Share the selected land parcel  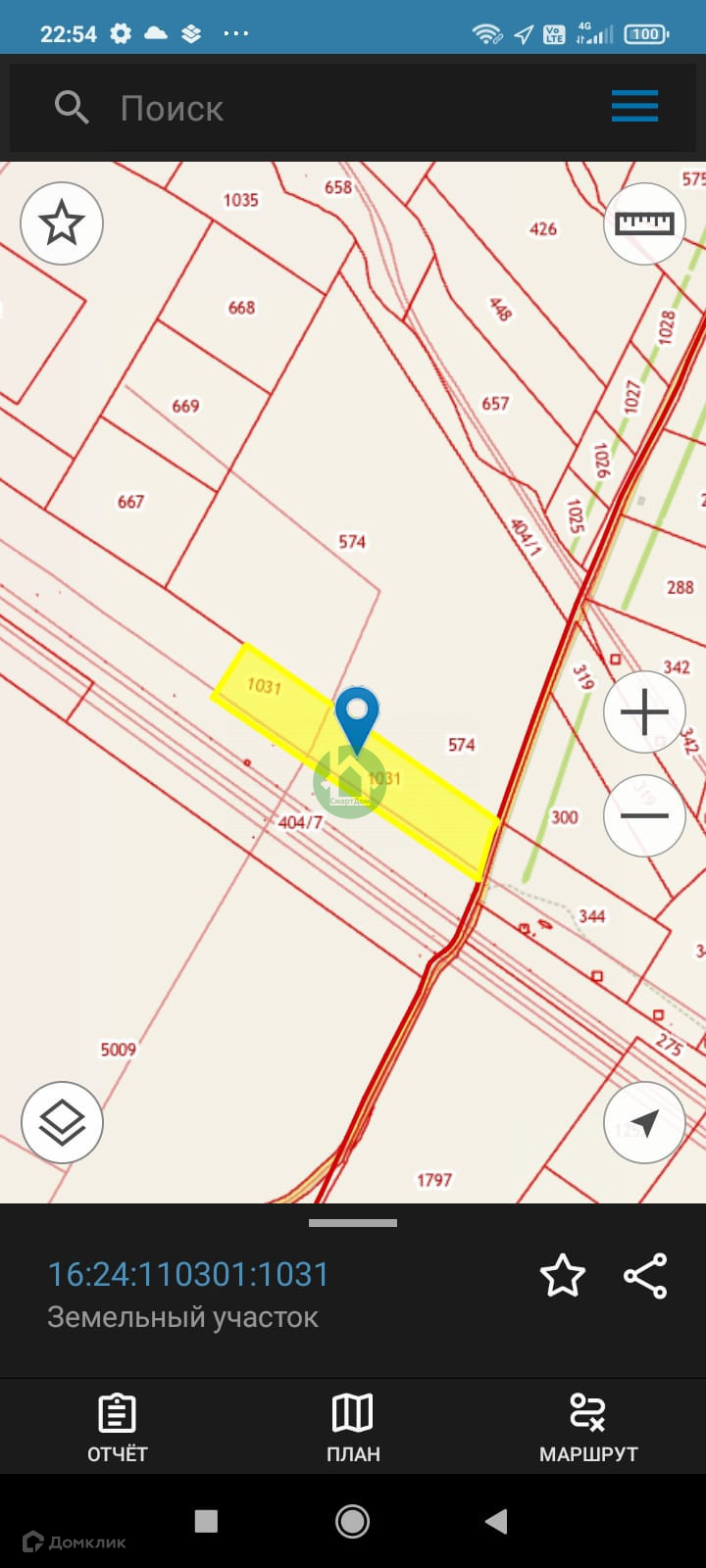(645, 1276)
